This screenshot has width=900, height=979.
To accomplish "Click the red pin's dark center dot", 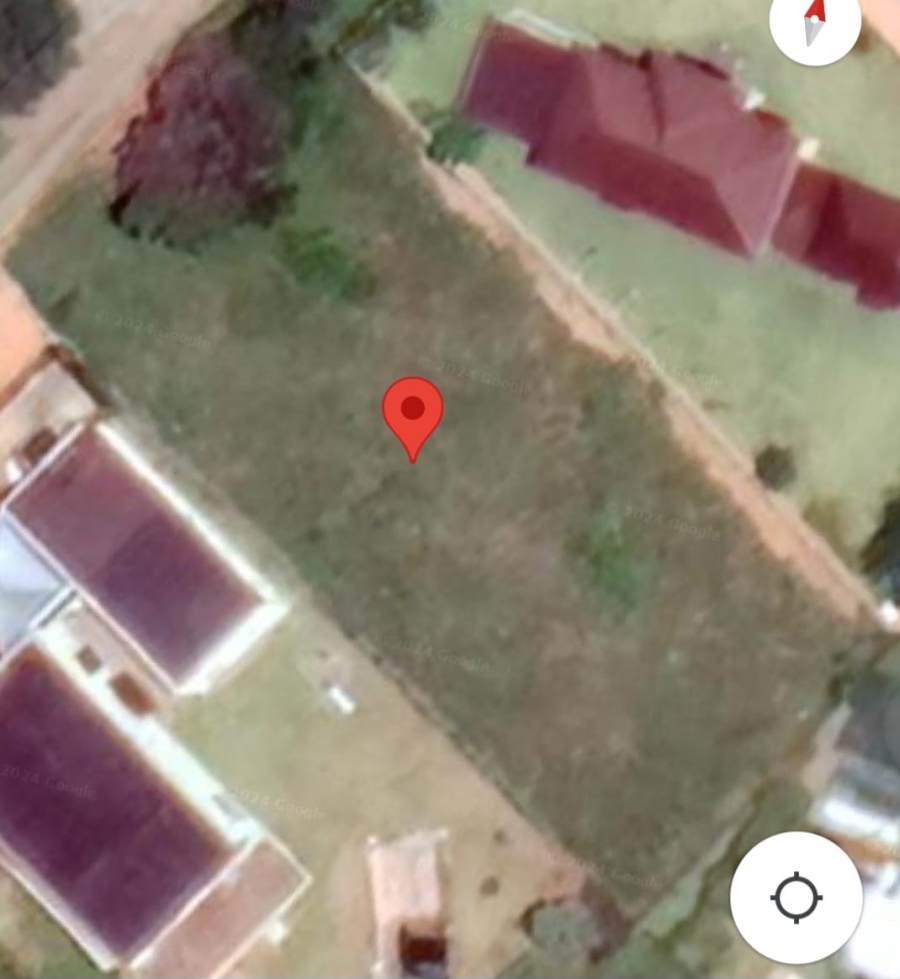I will point(412,409).
